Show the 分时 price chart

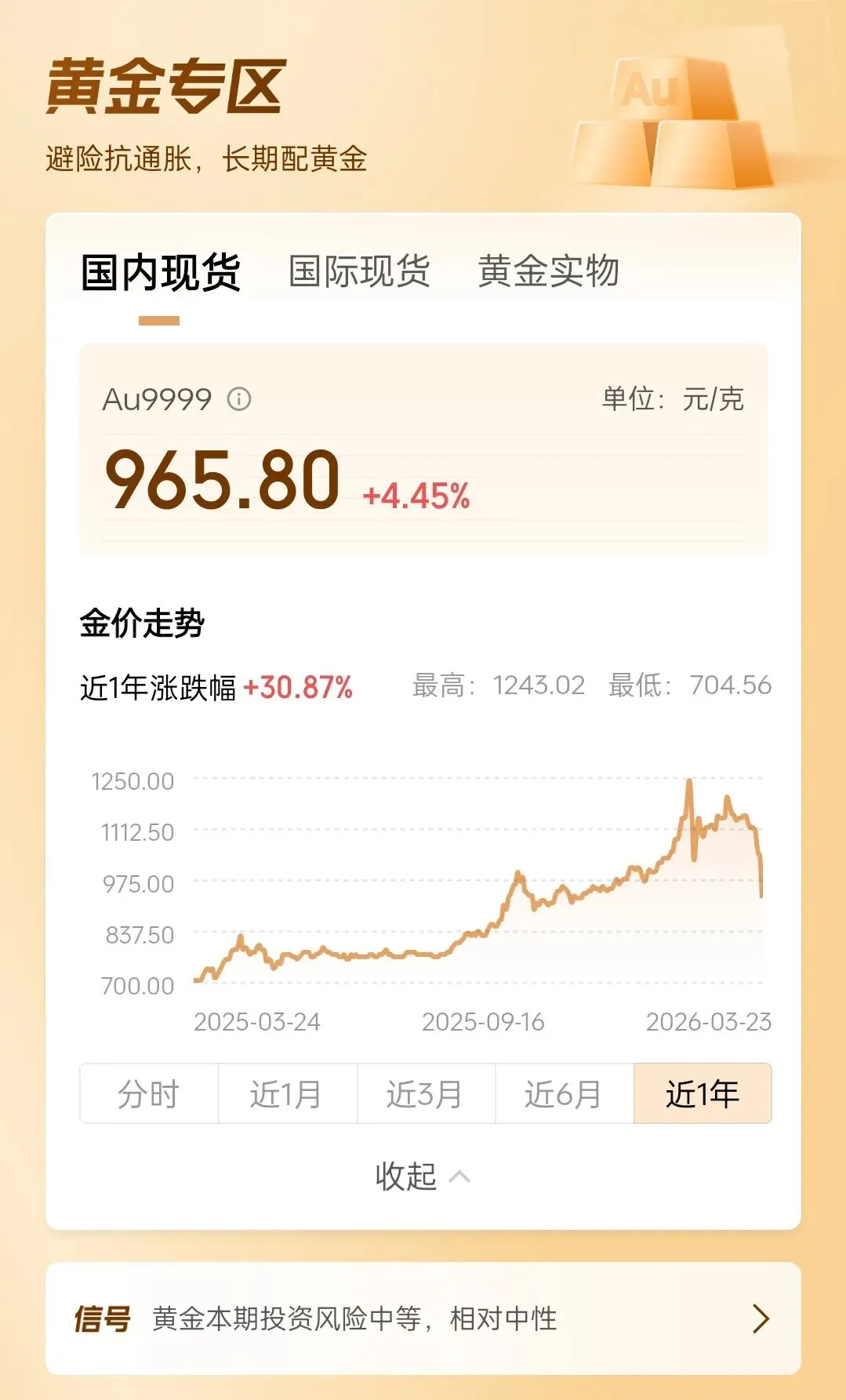tap(149, 1093)
